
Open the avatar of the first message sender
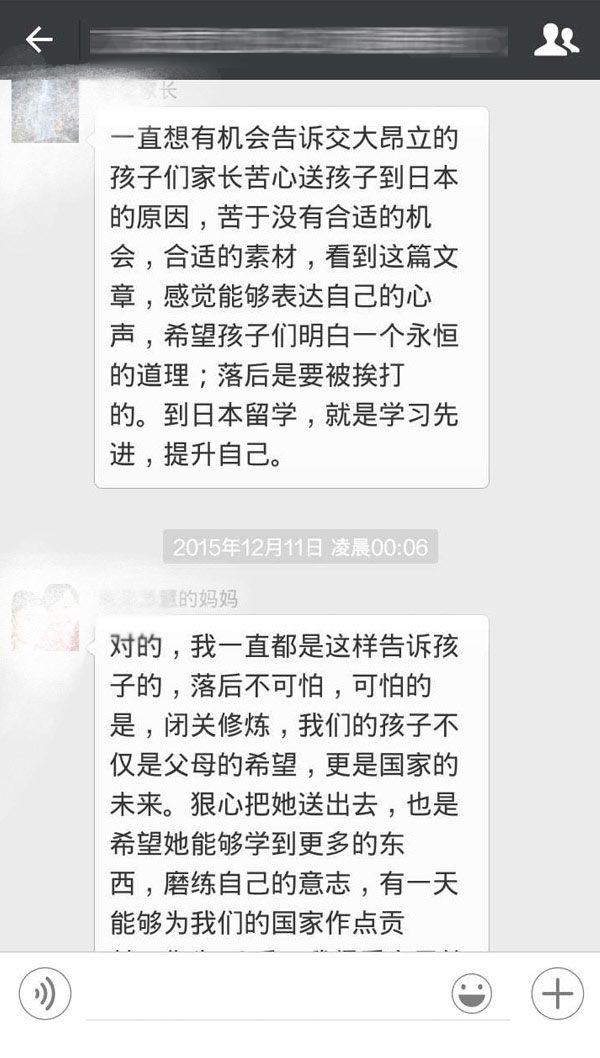pyautogui.click(x=45, y=109)
